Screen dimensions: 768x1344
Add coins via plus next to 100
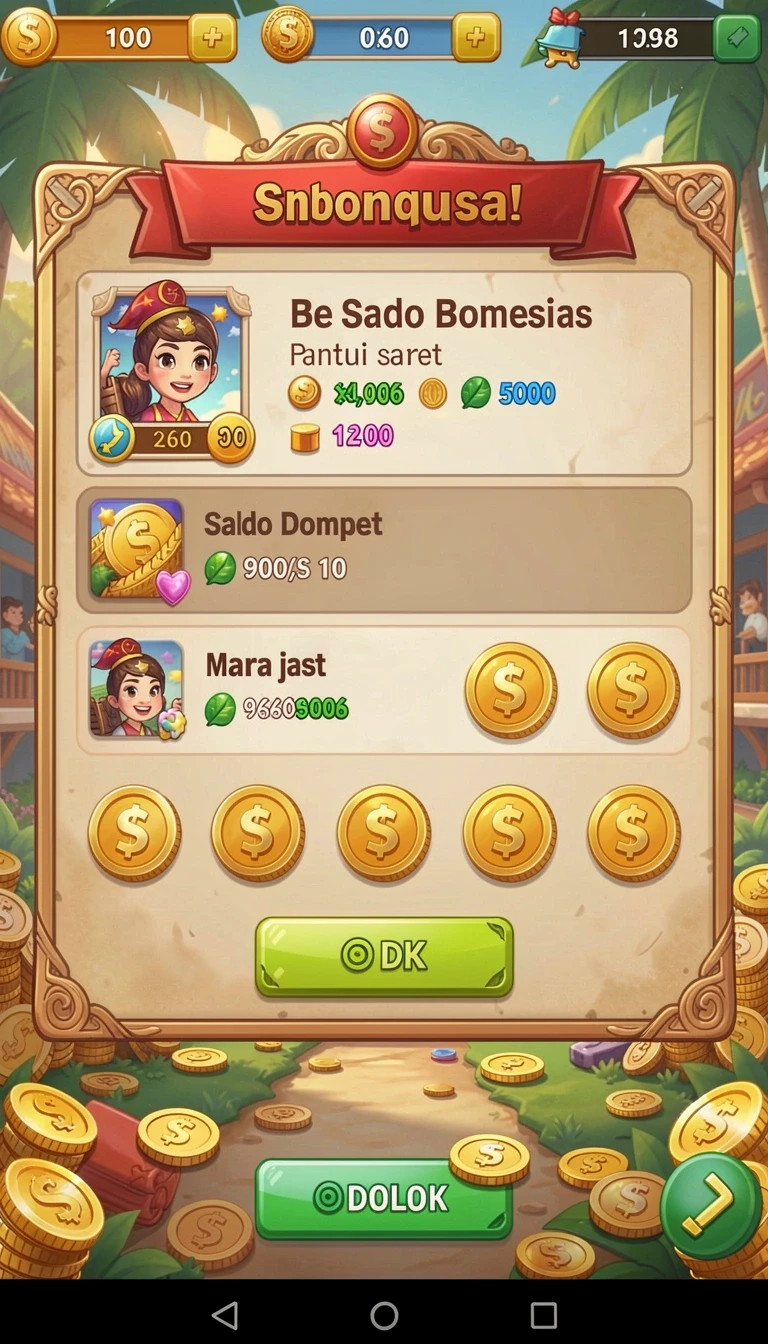point(212,38)
